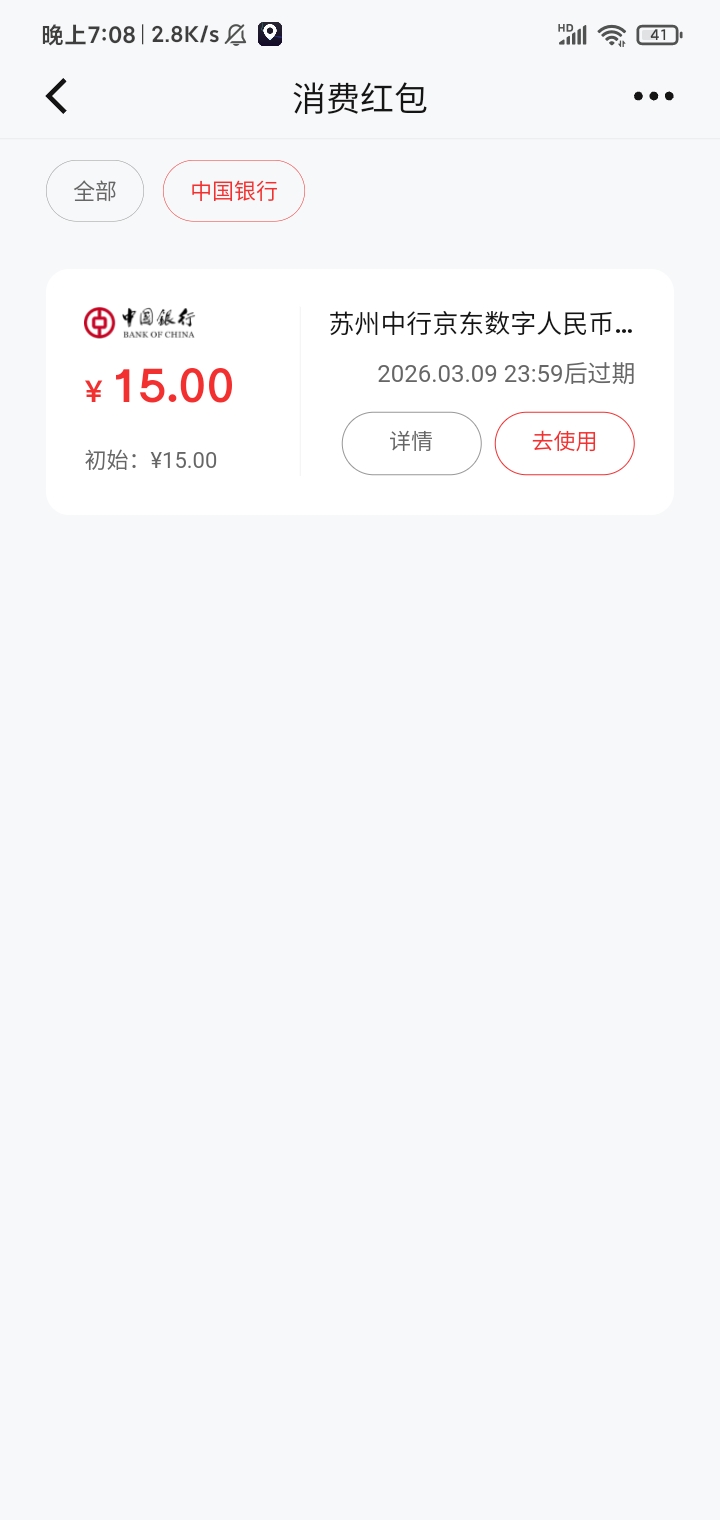This screenshot has width=720, height=1520.
Task: Tap 去使用 to spend the red packet
Action: tap(564, 443)
